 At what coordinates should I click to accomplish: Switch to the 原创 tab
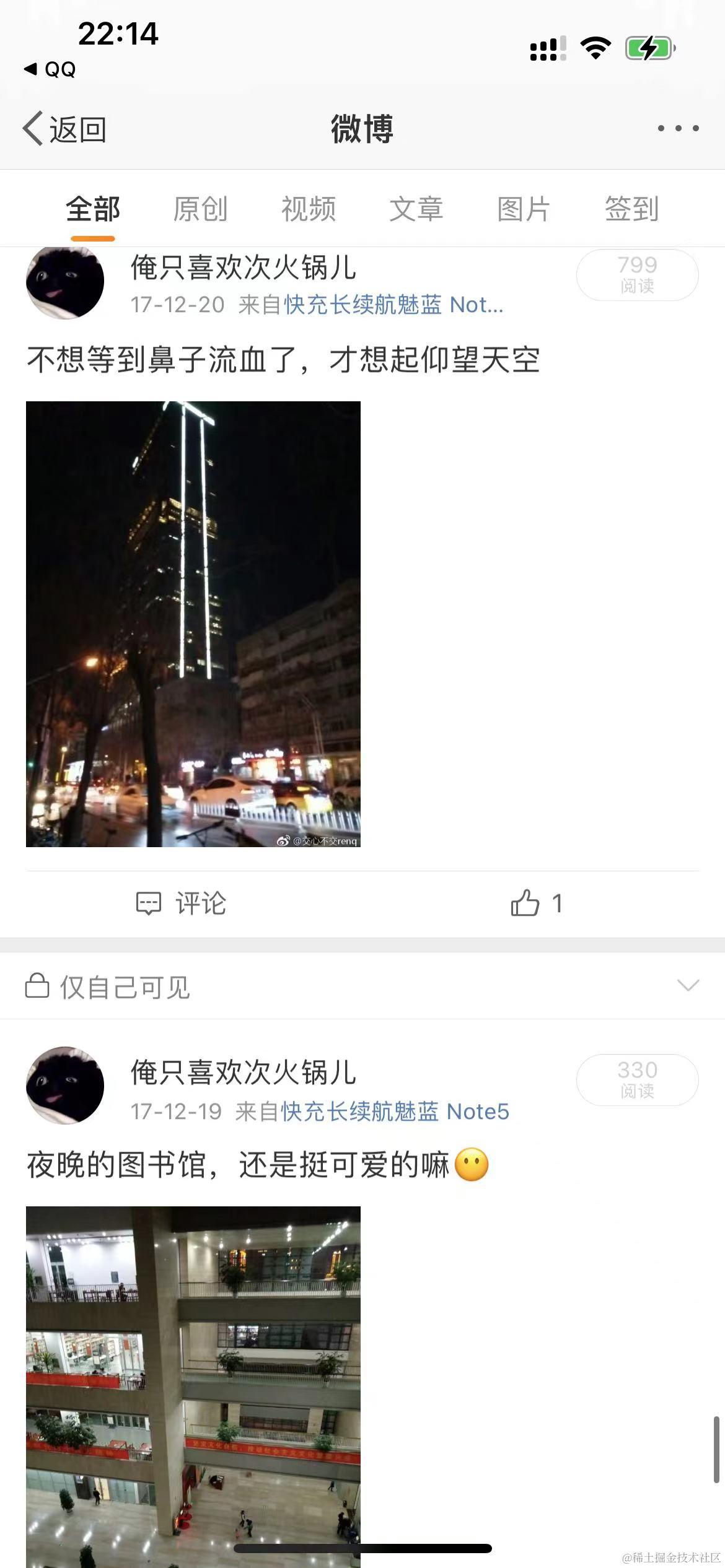click(x=200, y=209)
